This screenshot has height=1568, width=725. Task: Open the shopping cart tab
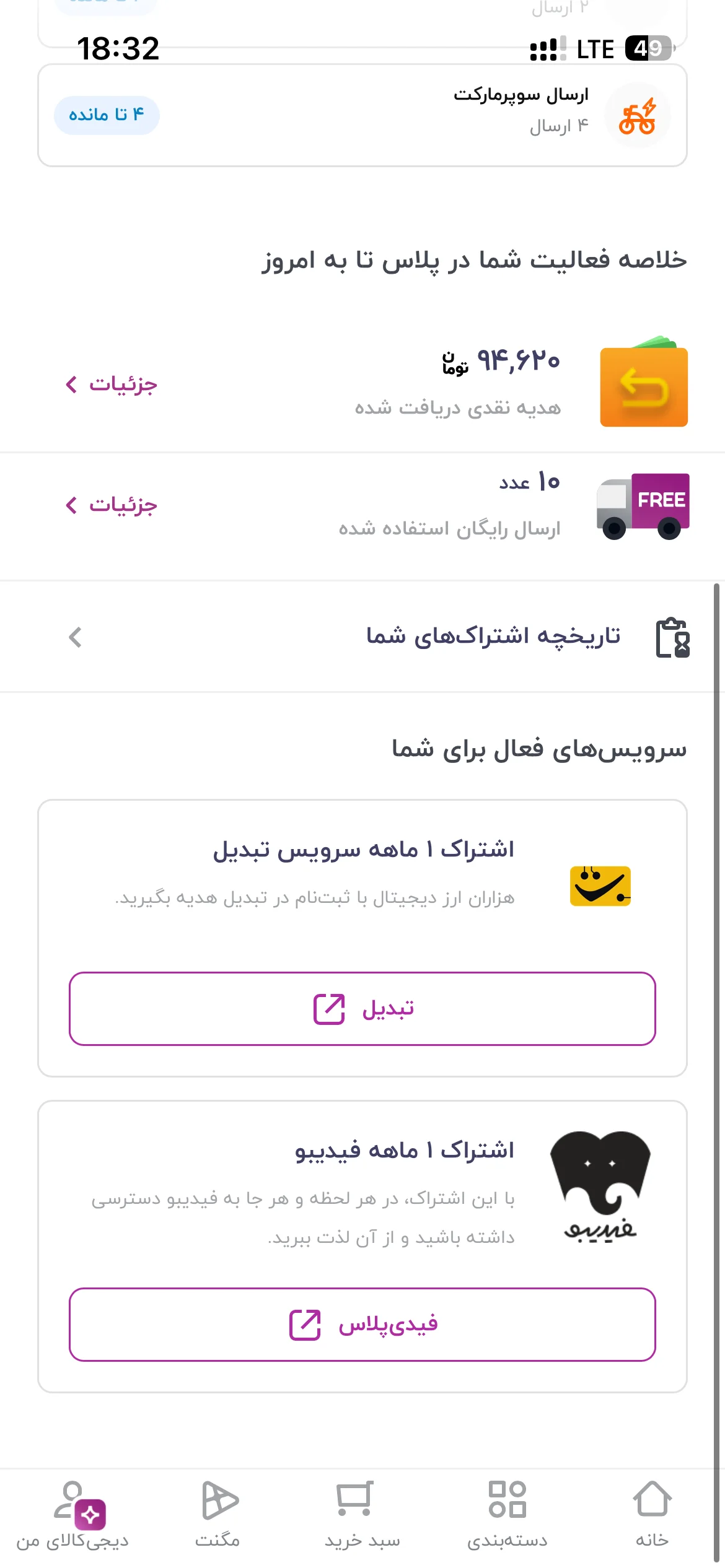[x=362, y=1514]
